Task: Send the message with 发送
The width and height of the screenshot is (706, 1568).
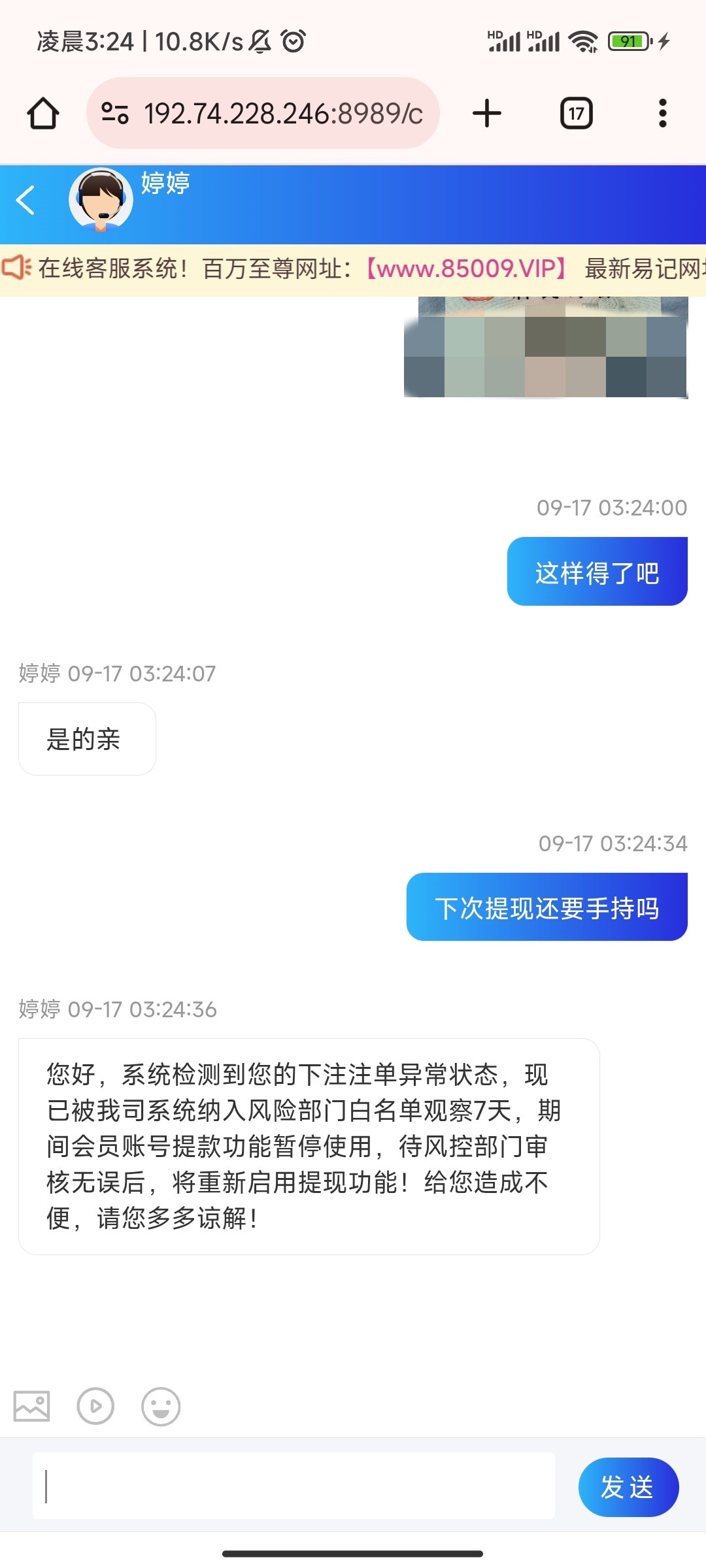Action: [x=628, y=1487]
